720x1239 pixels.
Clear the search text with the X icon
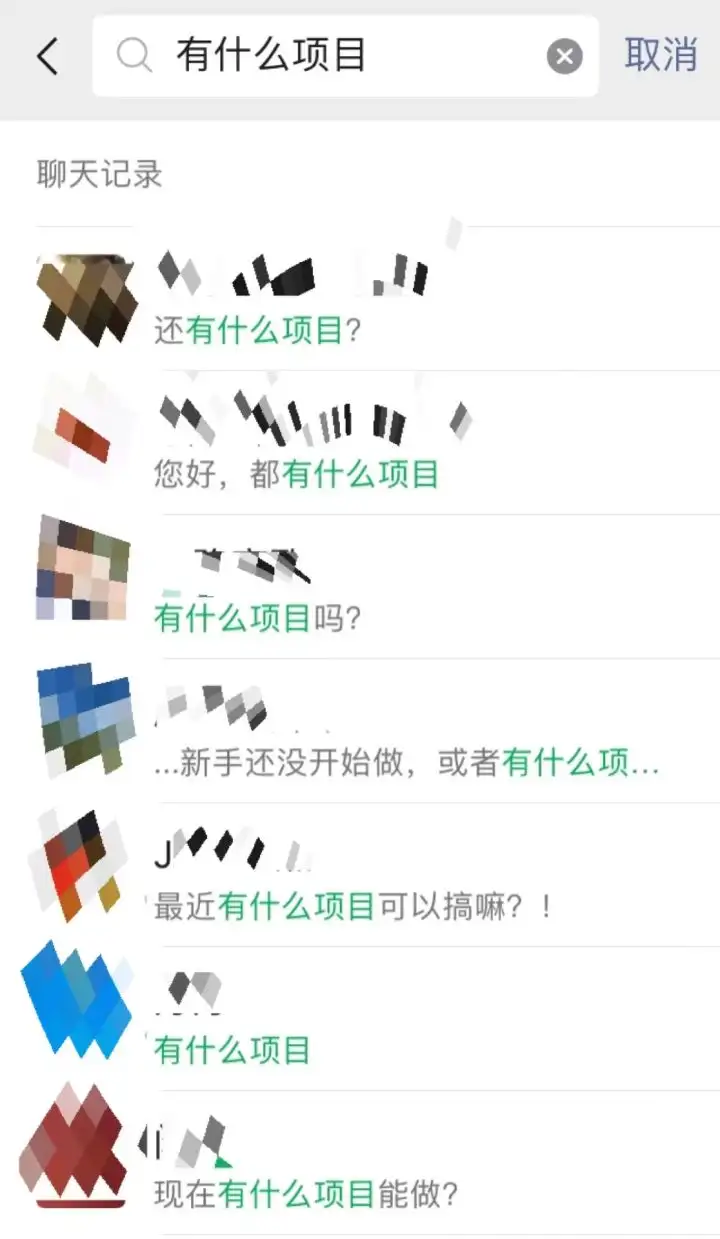pyautogui.click(x=564, y=57)
